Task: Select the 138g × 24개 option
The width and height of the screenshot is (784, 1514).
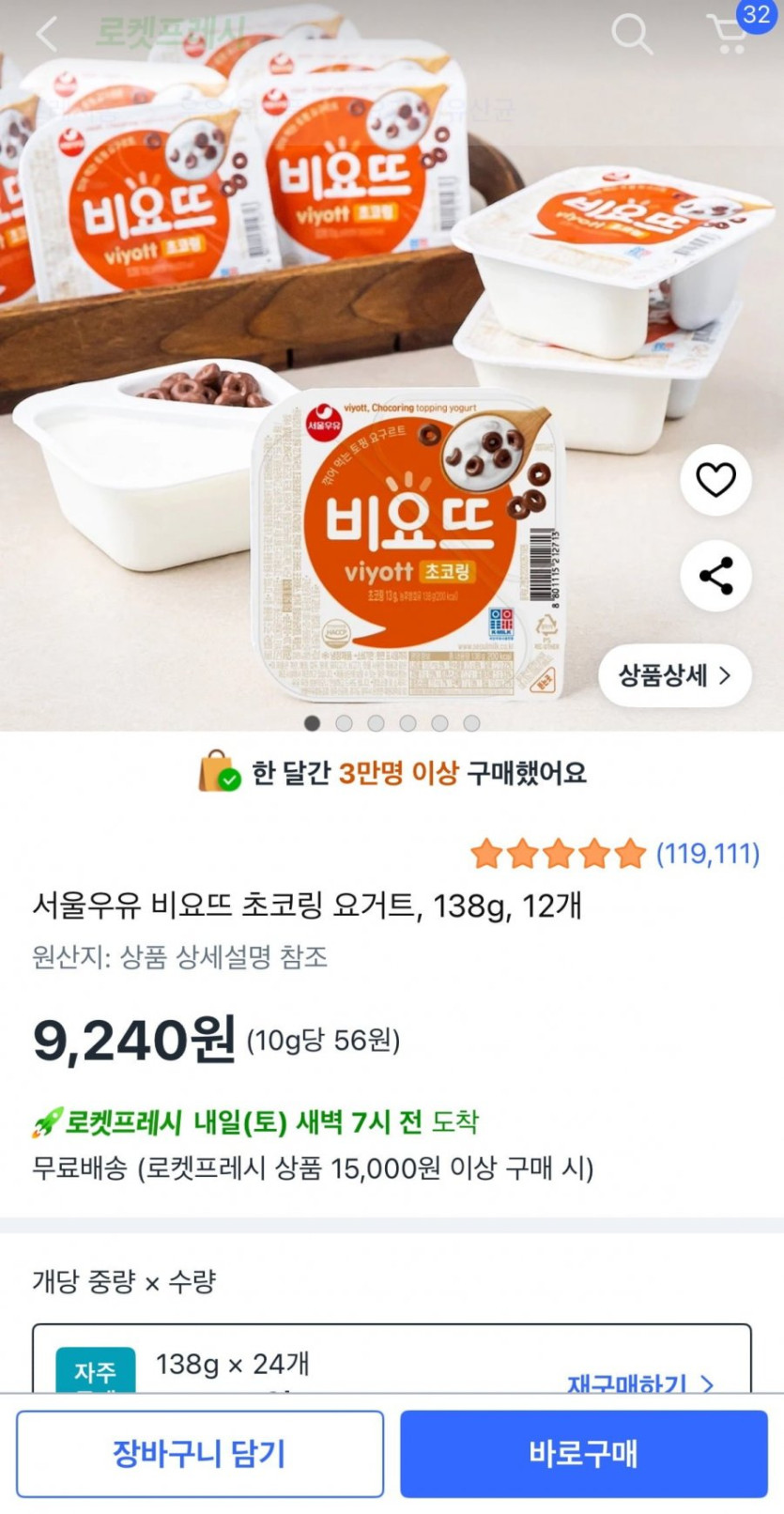Action: click(x=232, y=1364)
